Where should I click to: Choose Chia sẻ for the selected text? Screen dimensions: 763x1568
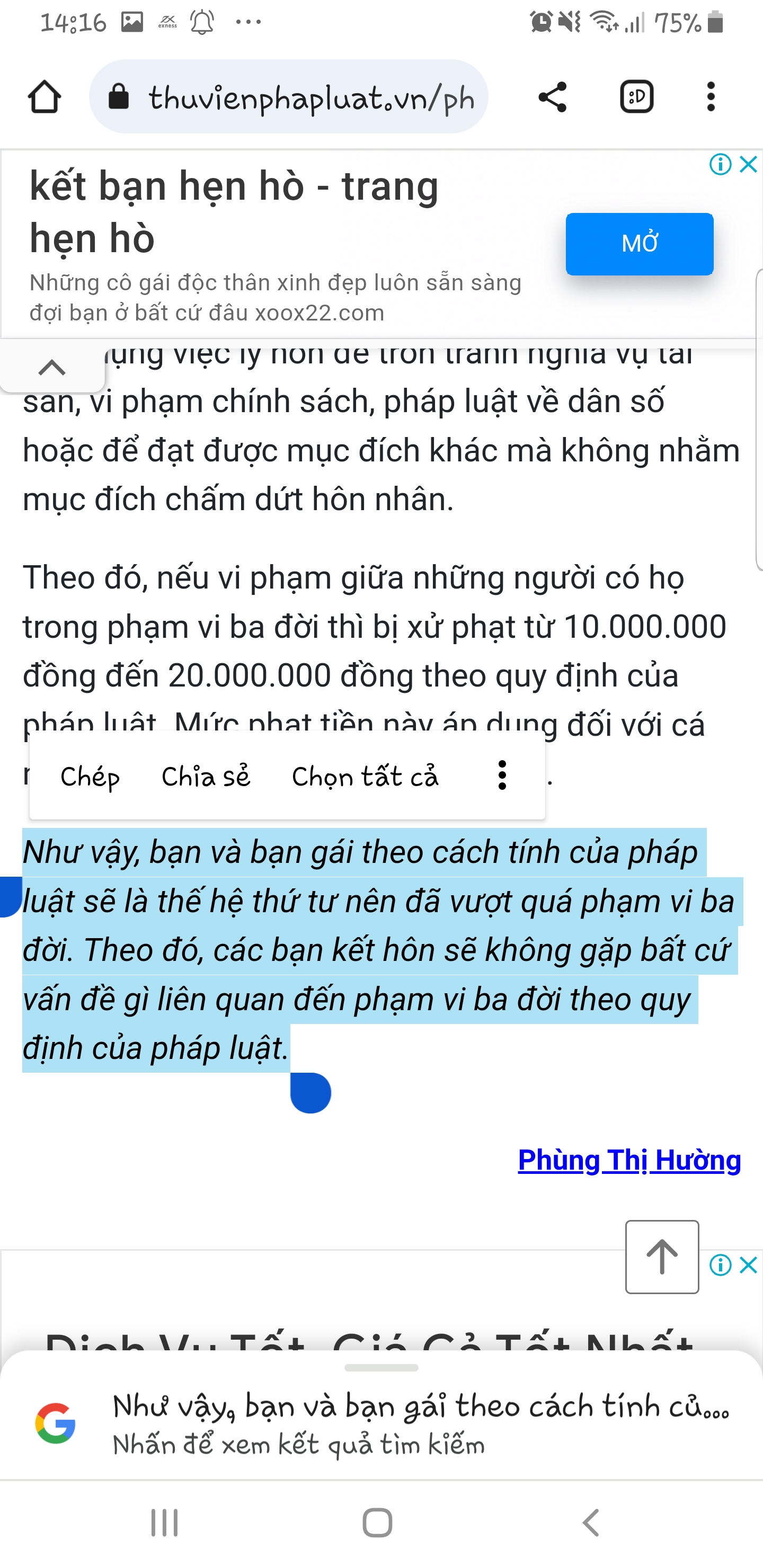click(x=206, y=777)
